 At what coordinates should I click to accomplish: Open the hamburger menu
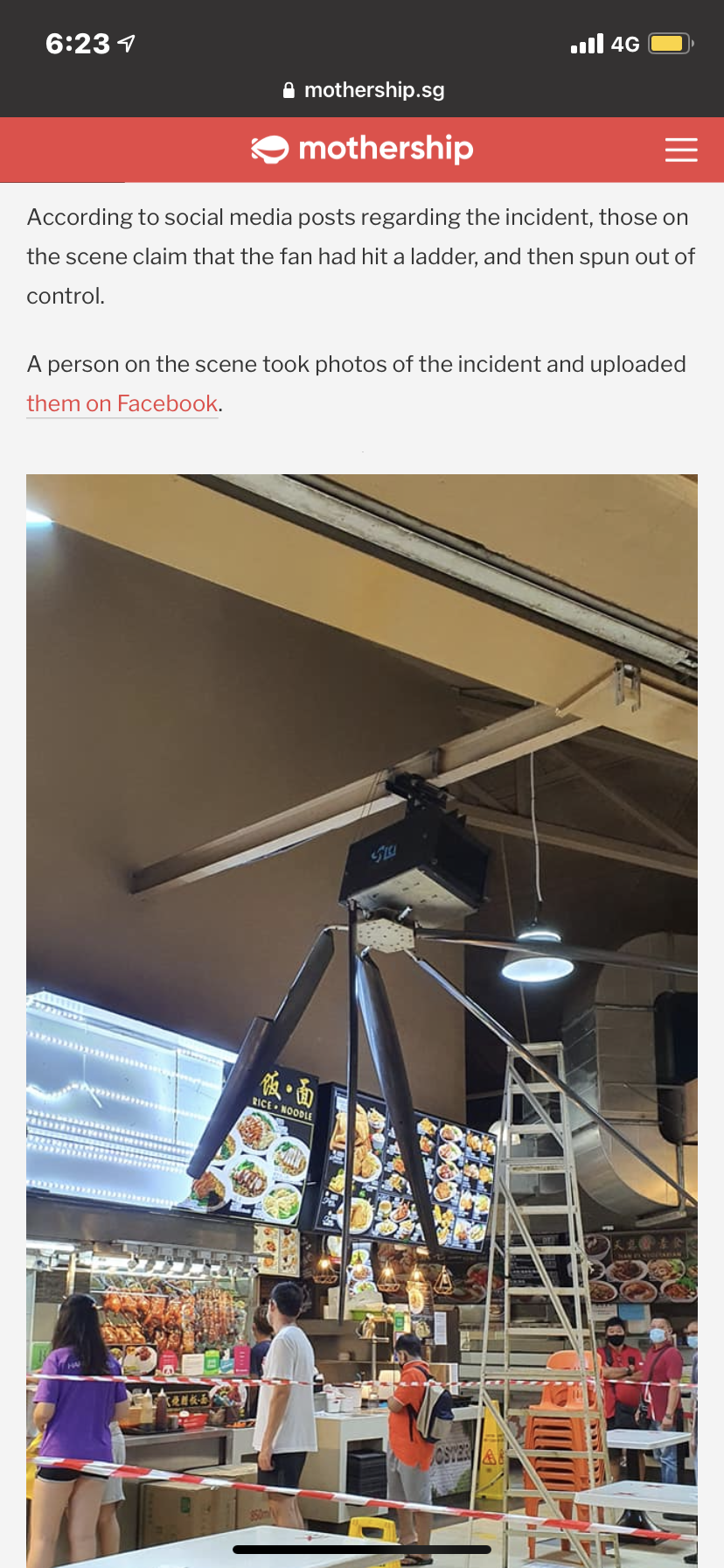tap(680, 150)
